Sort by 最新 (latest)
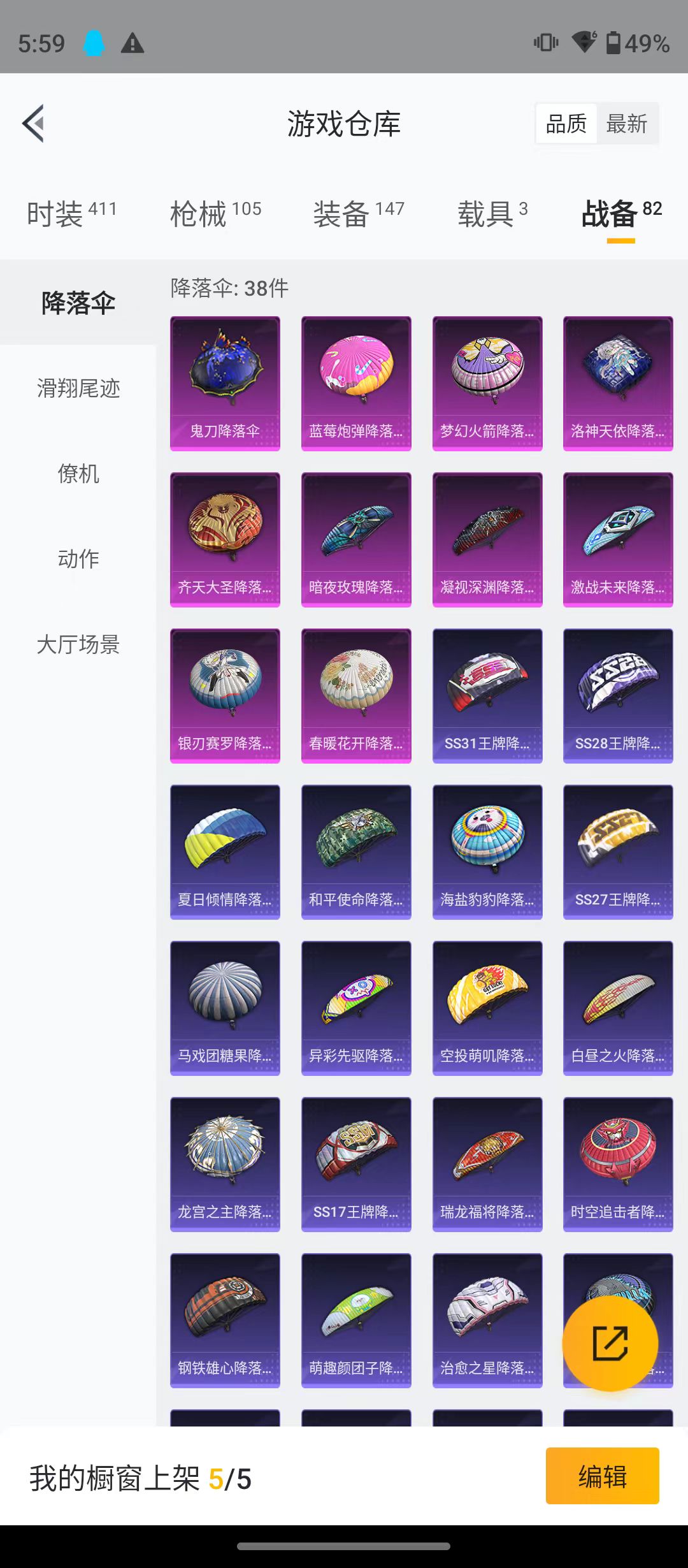The height and width of the screenshot is (1568, 688). (627, 123)
